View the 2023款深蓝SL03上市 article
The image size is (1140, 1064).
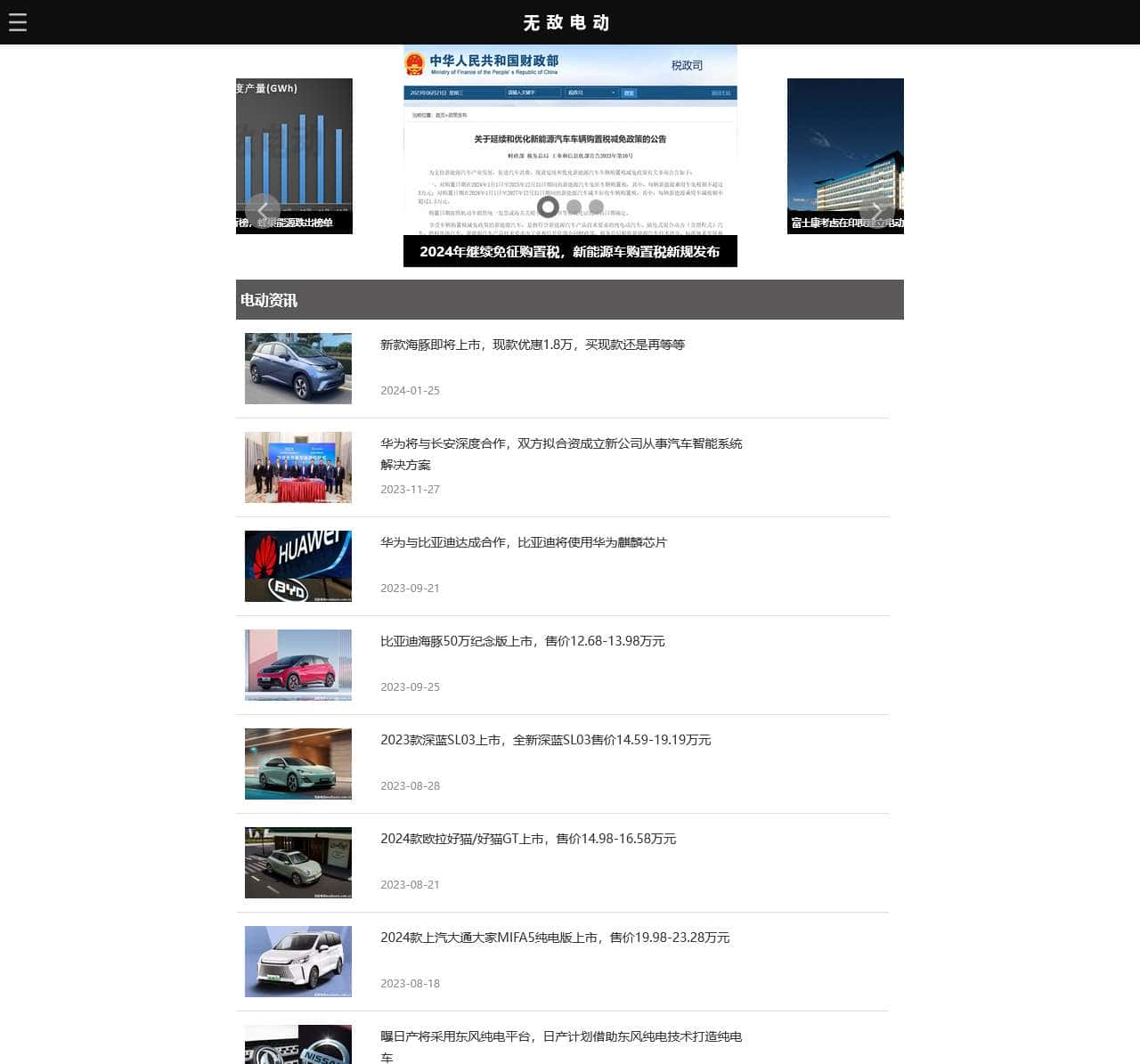[x=545, y=740]
